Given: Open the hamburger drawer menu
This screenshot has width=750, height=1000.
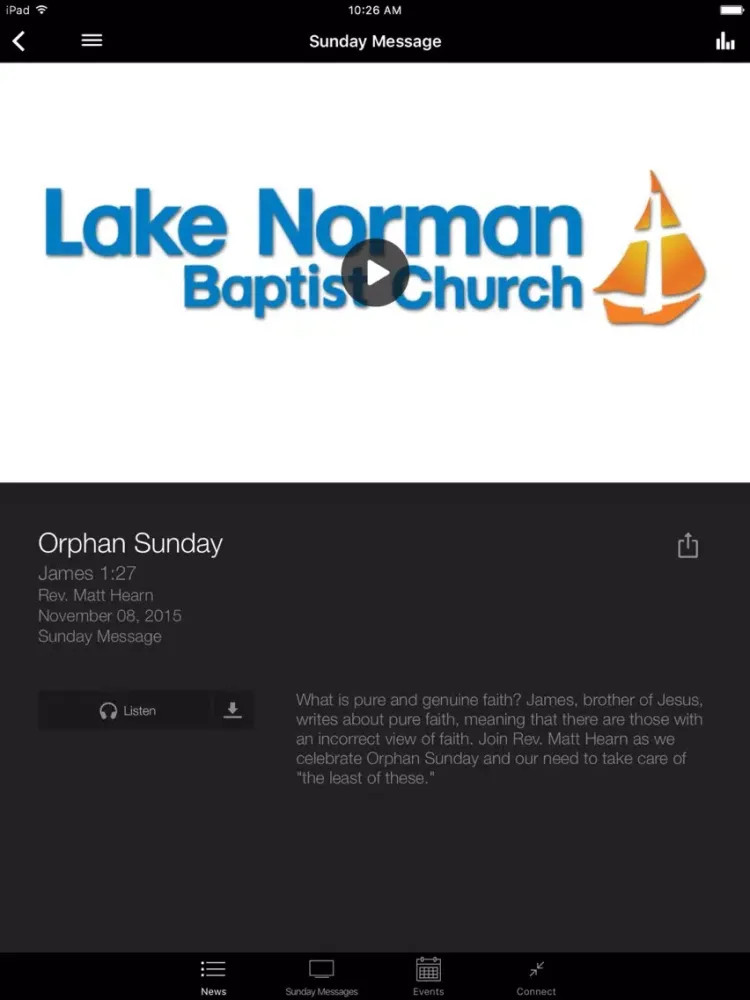Looking at the screenshot, I should [92, 41].
